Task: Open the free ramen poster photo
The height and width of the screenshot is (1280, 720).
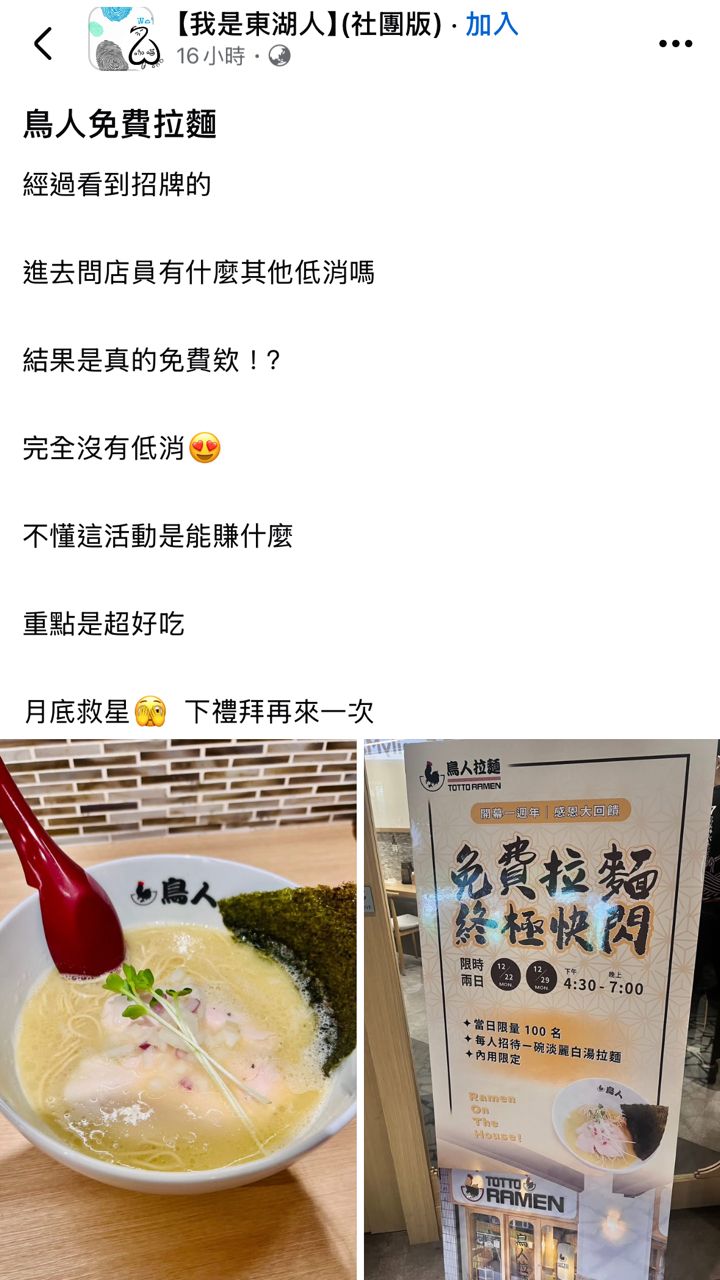Action: 541,1008
